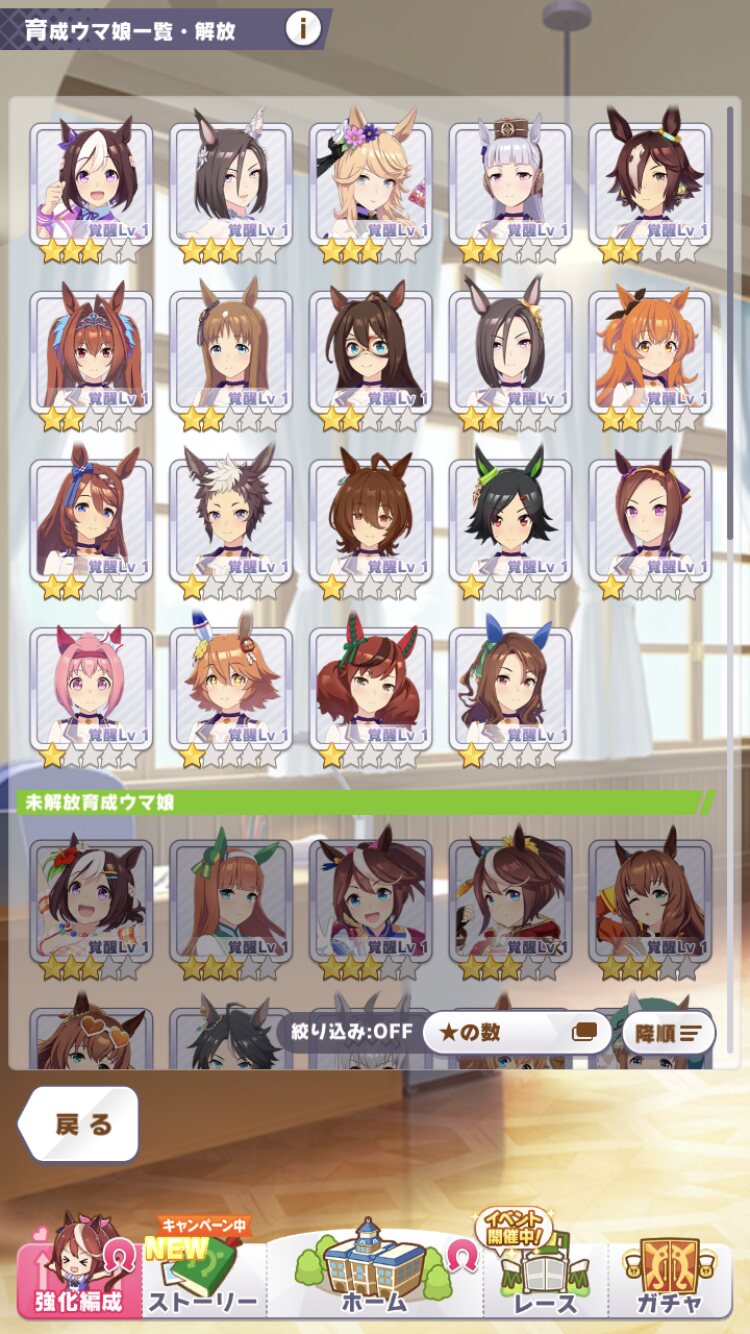Go back with the 戻る button
The image size is (750, 1334).
(x=79, y=1124)
